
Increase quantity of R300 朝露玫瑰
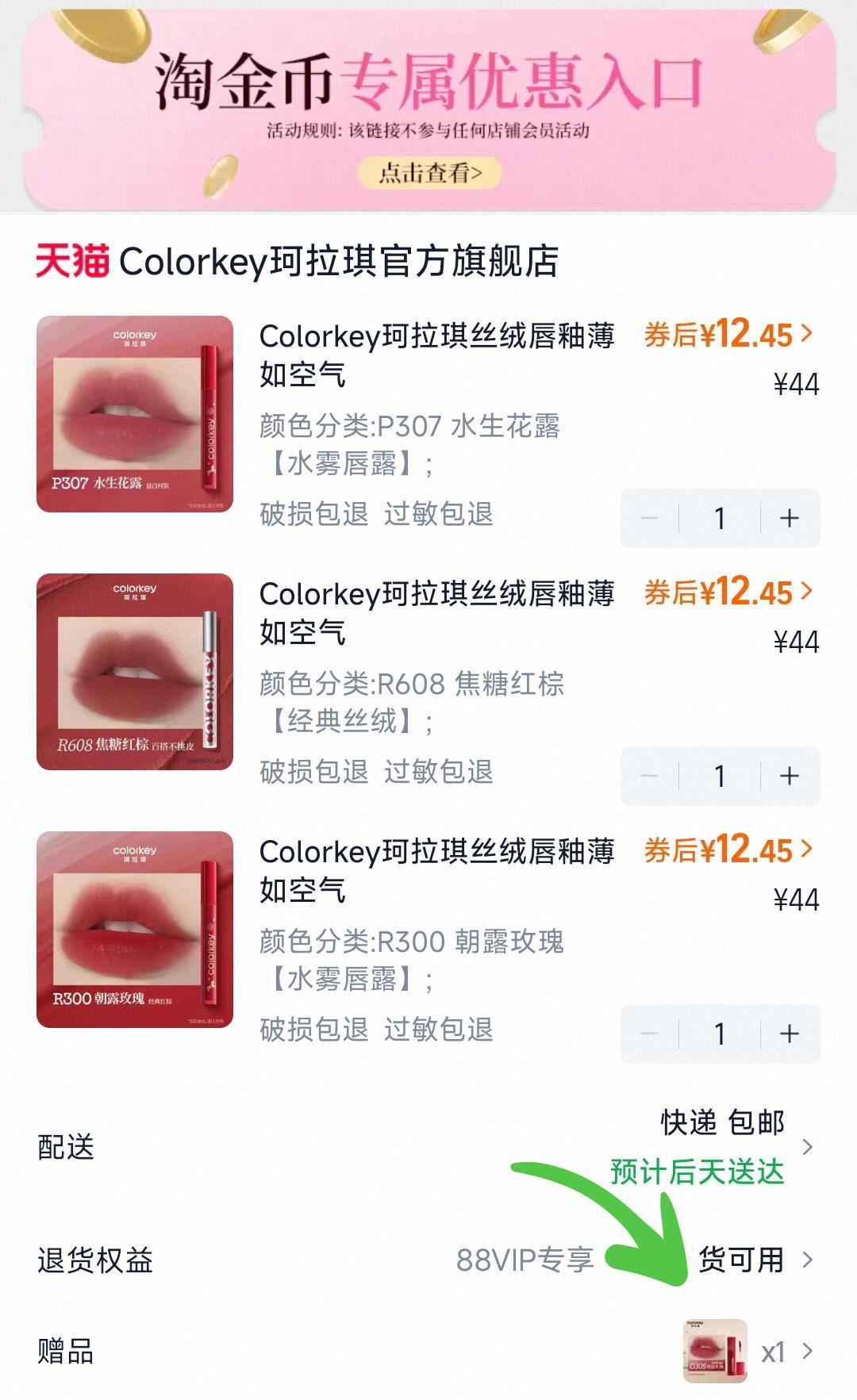coord(789,1034)
